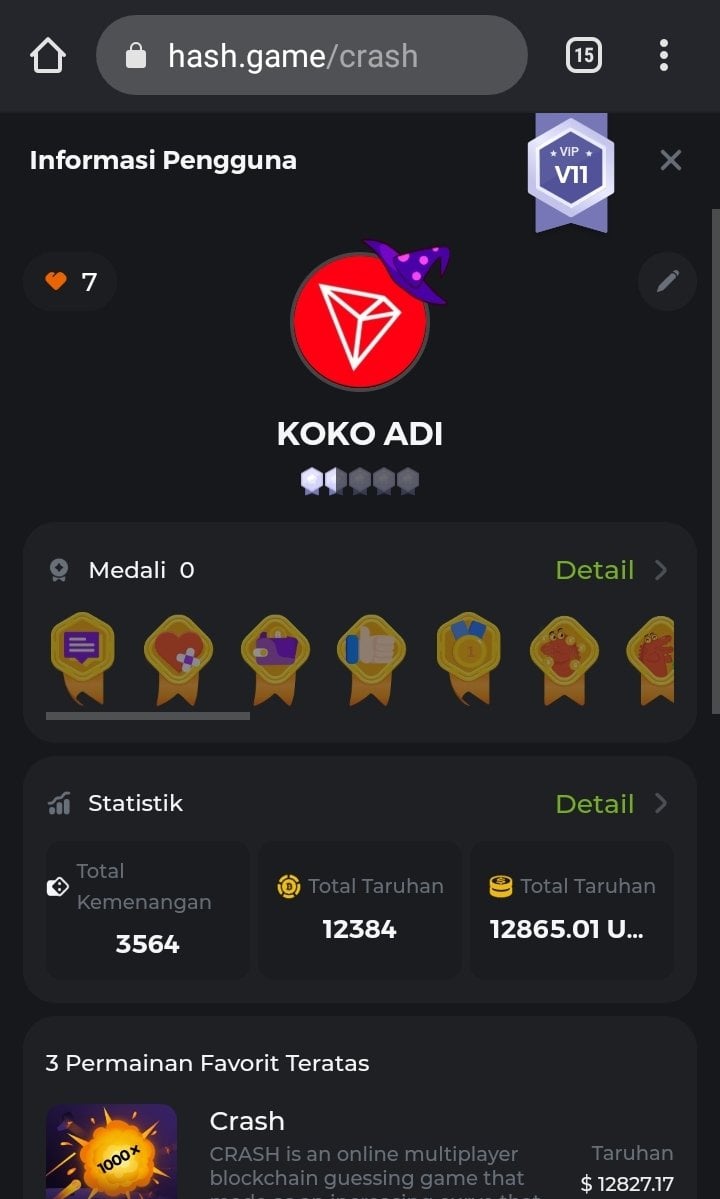Tap the hash.game/crash address bar
Image resolution: width=720 pixels, height=1199 pixels.
(311, 56)
